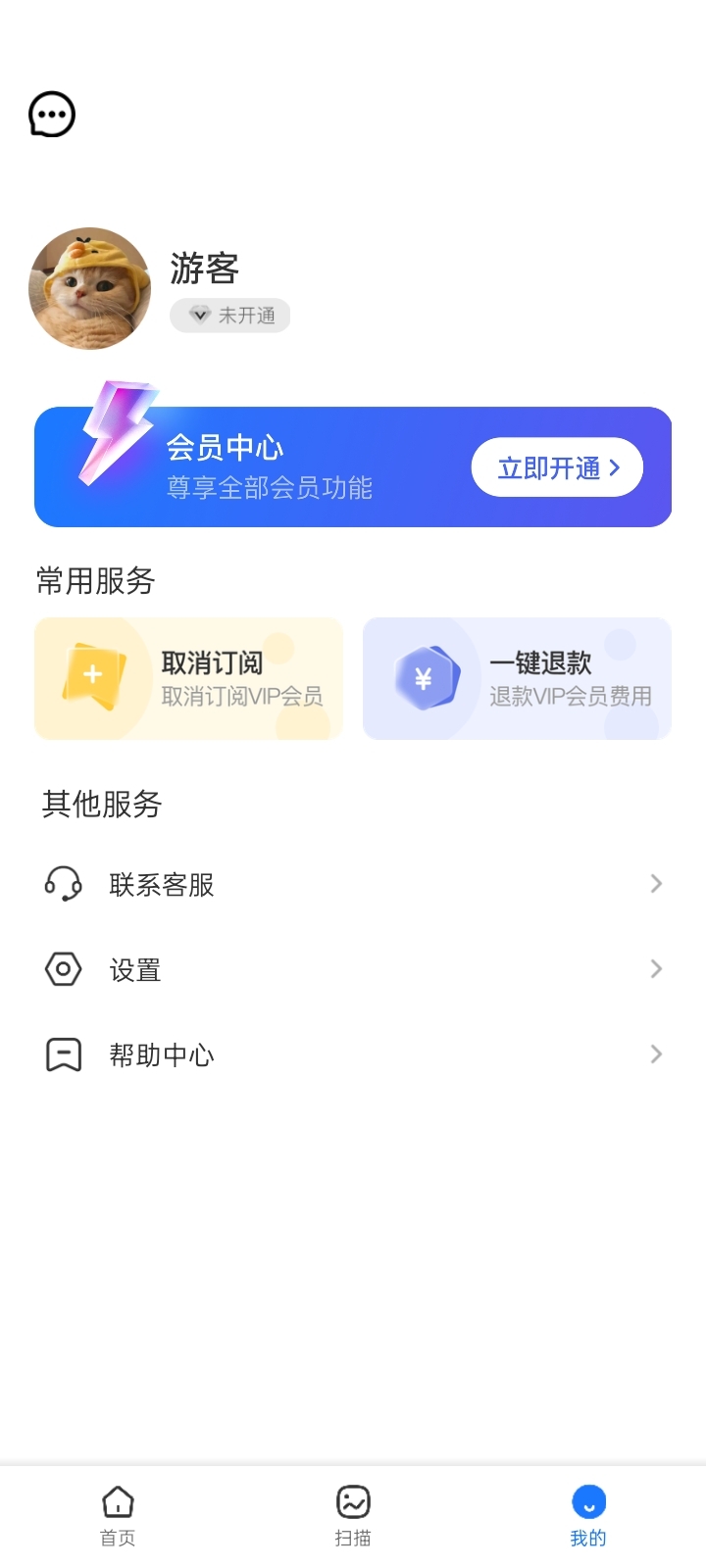Tap the bookmark icon beside 帮助中心
Screen dimensions: 706x1568
[62, 1054]
